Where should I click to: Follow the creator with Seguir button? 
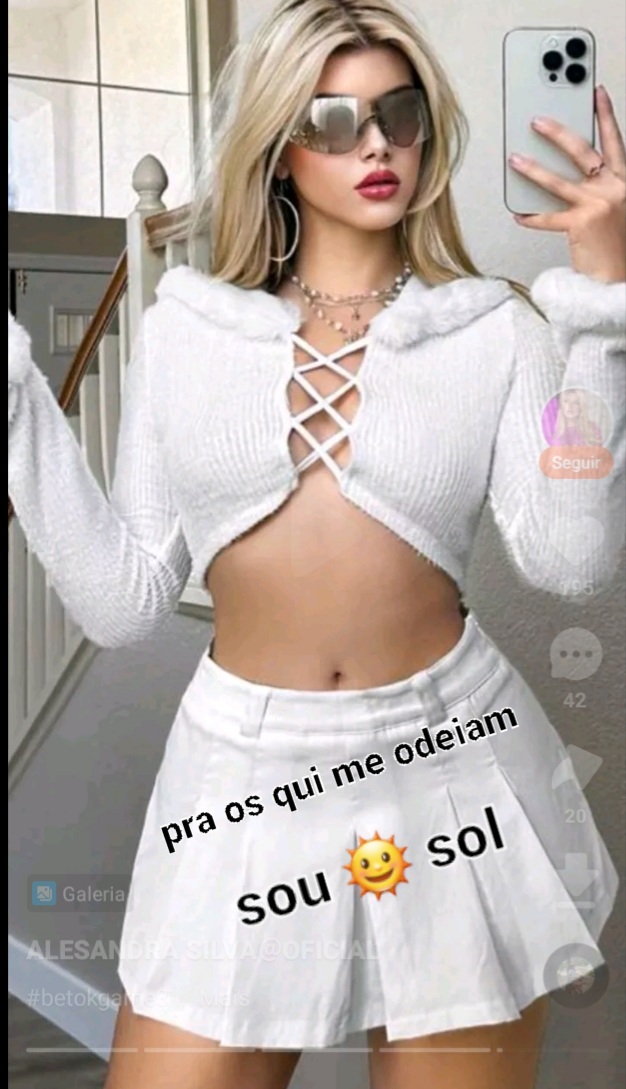tap(576, 464)
